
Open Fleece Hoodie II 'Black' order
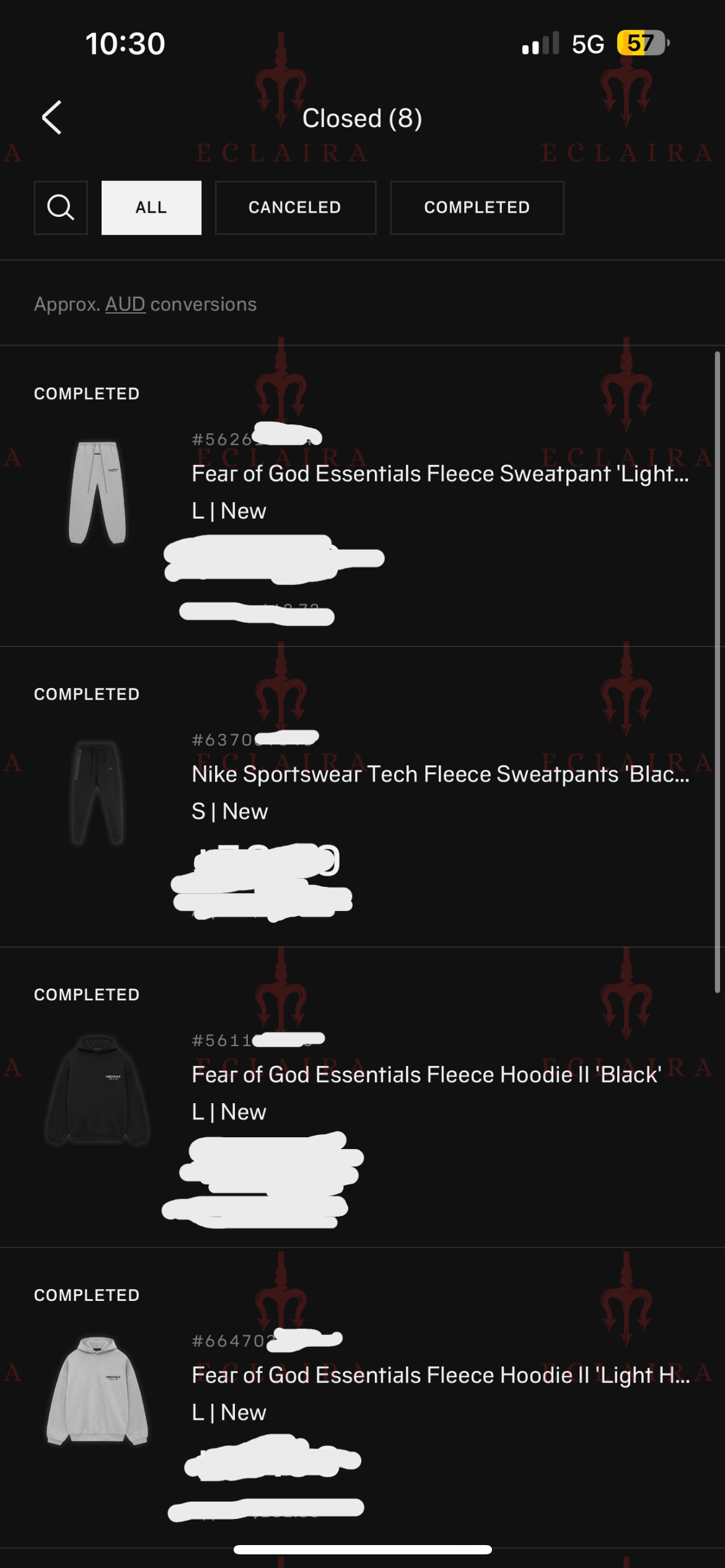pos(426,1075)
